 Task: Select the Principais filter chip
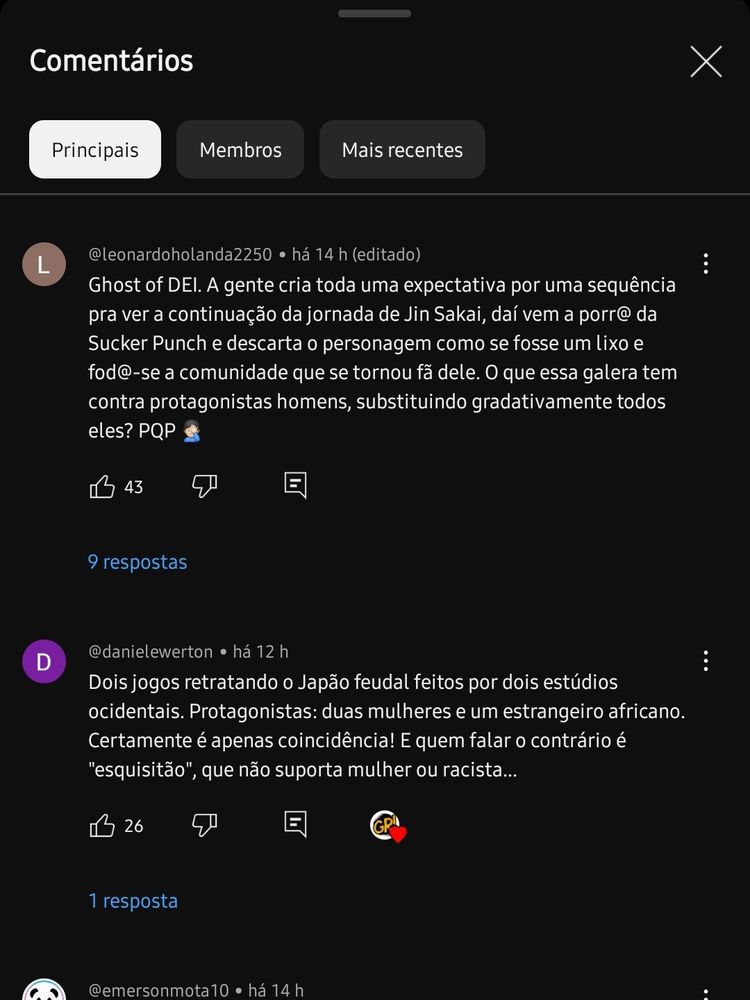pos(95,150)
